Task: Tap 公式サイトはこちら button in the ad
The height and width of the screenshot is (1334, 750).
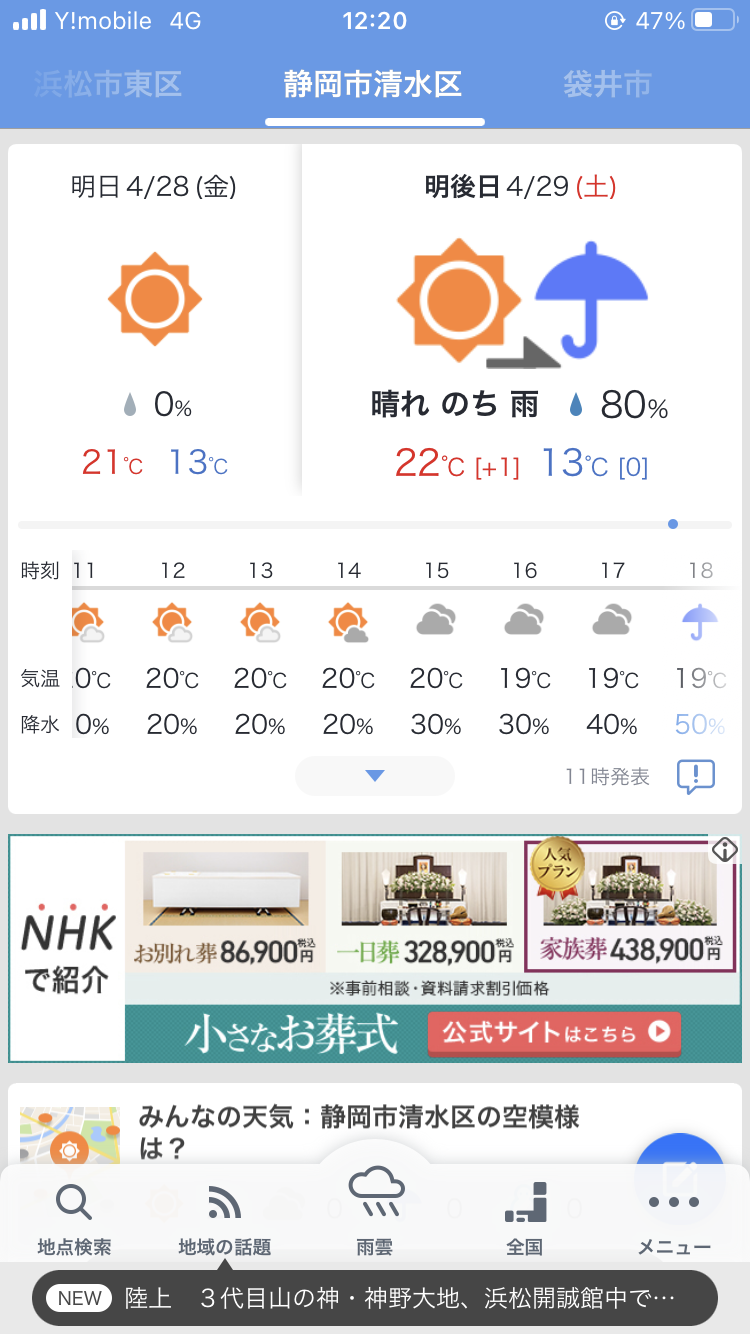Action: [555, 1033]
